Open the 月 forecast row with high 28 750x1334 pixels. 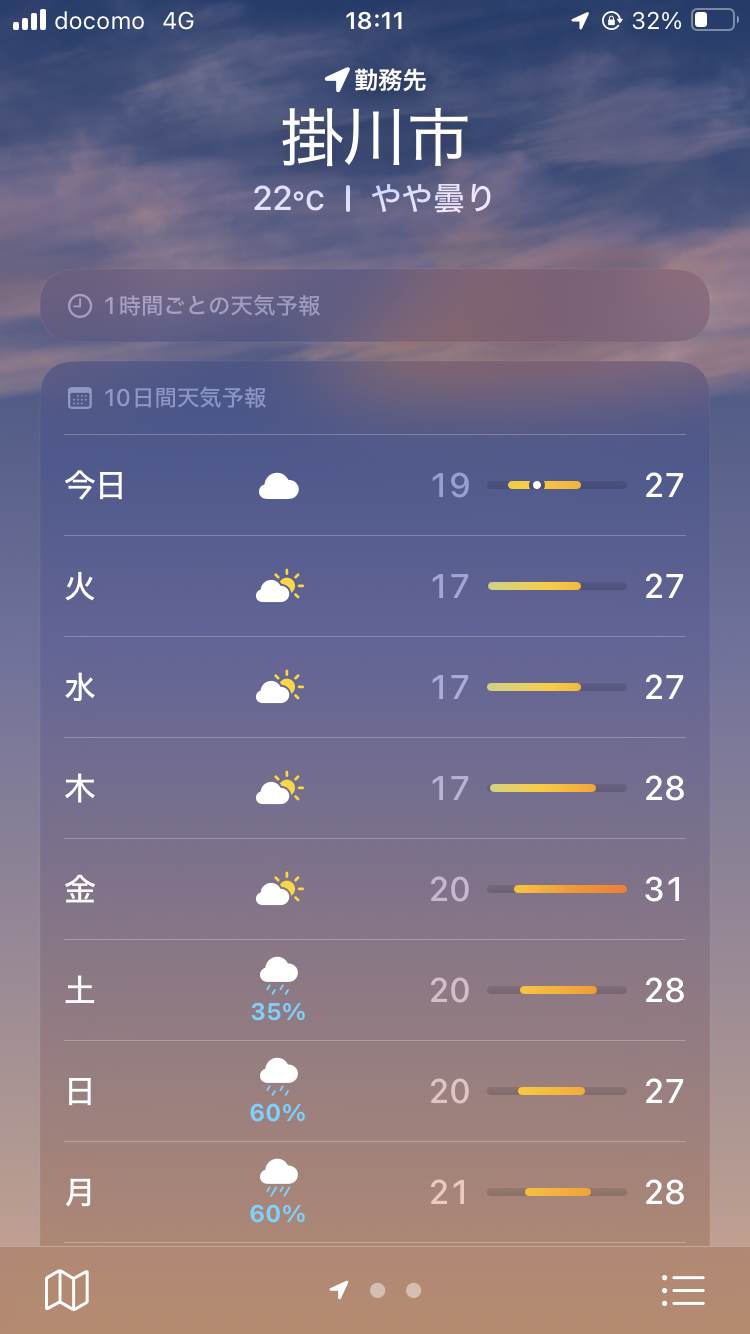[x=375, y=1193]
